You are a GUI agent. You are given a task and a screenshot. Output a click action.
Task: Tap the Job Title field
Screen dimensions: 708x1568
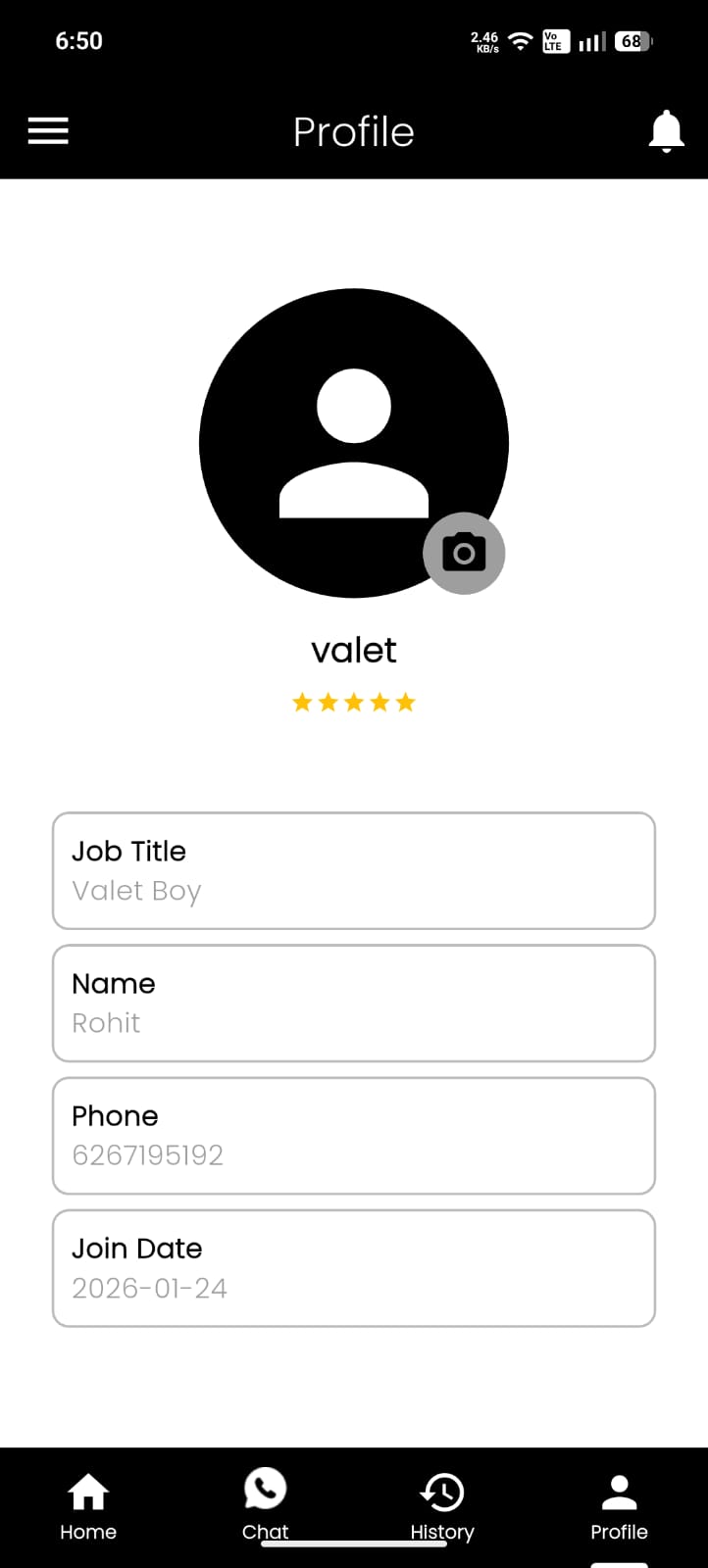tap(353, 870)
